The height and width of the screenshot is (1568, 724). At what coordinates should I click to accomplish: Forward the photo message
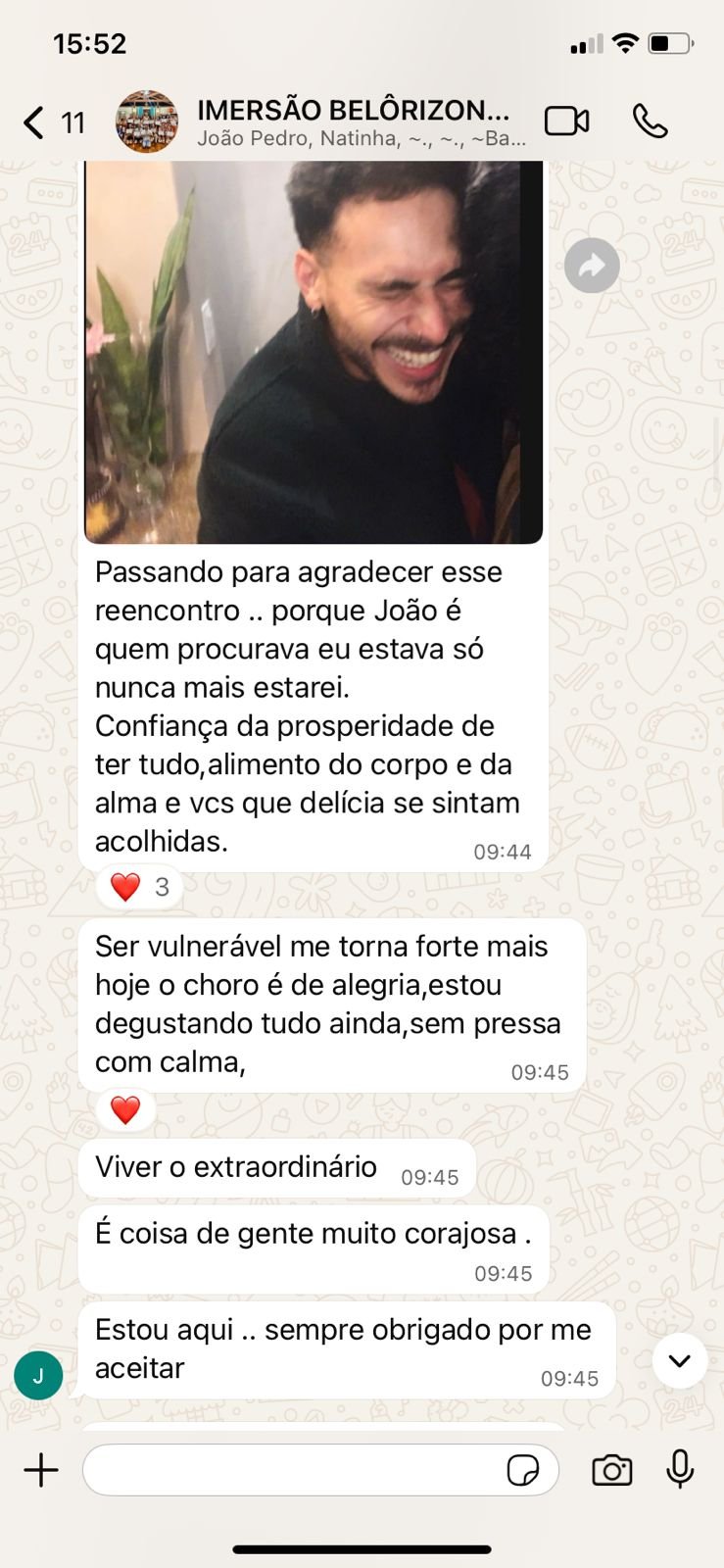point(592,266)
